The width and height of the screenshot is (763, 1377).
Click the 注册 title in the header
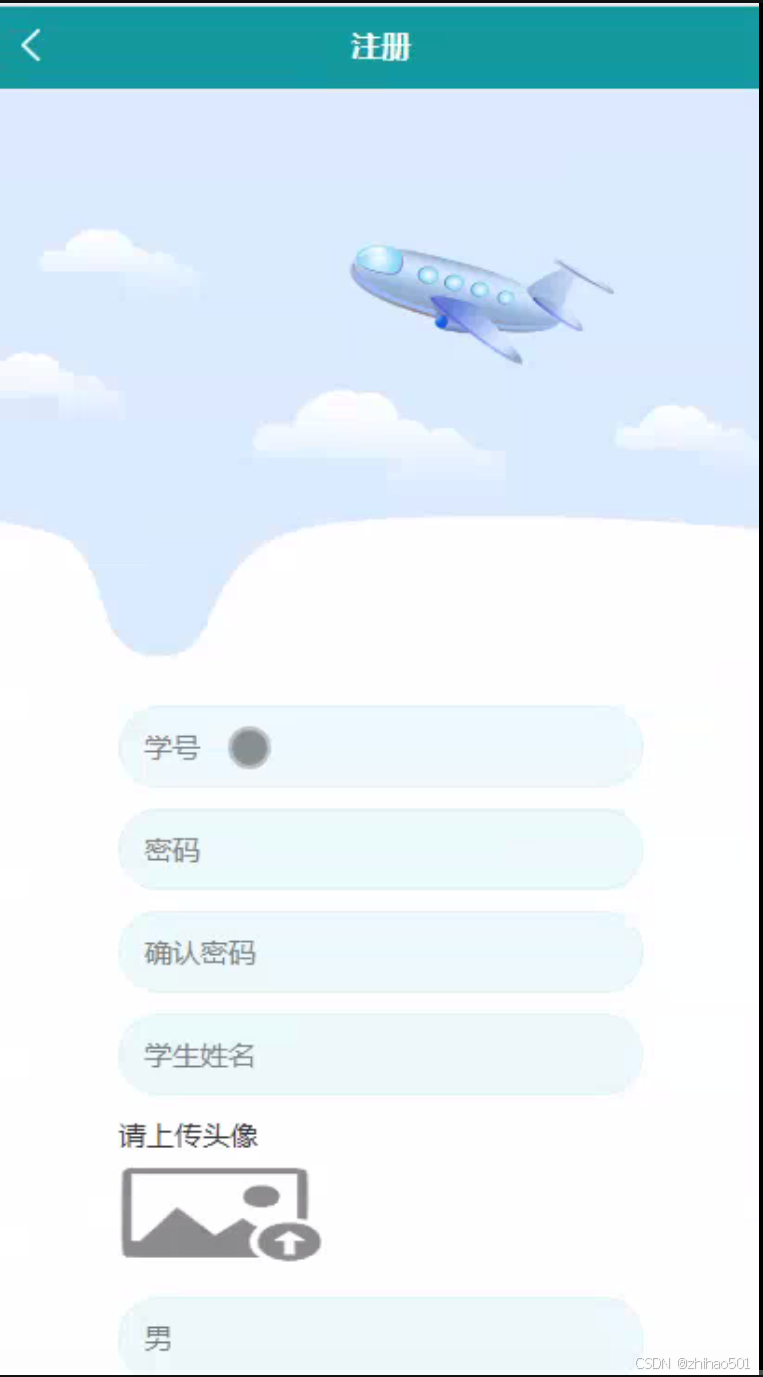381,47
